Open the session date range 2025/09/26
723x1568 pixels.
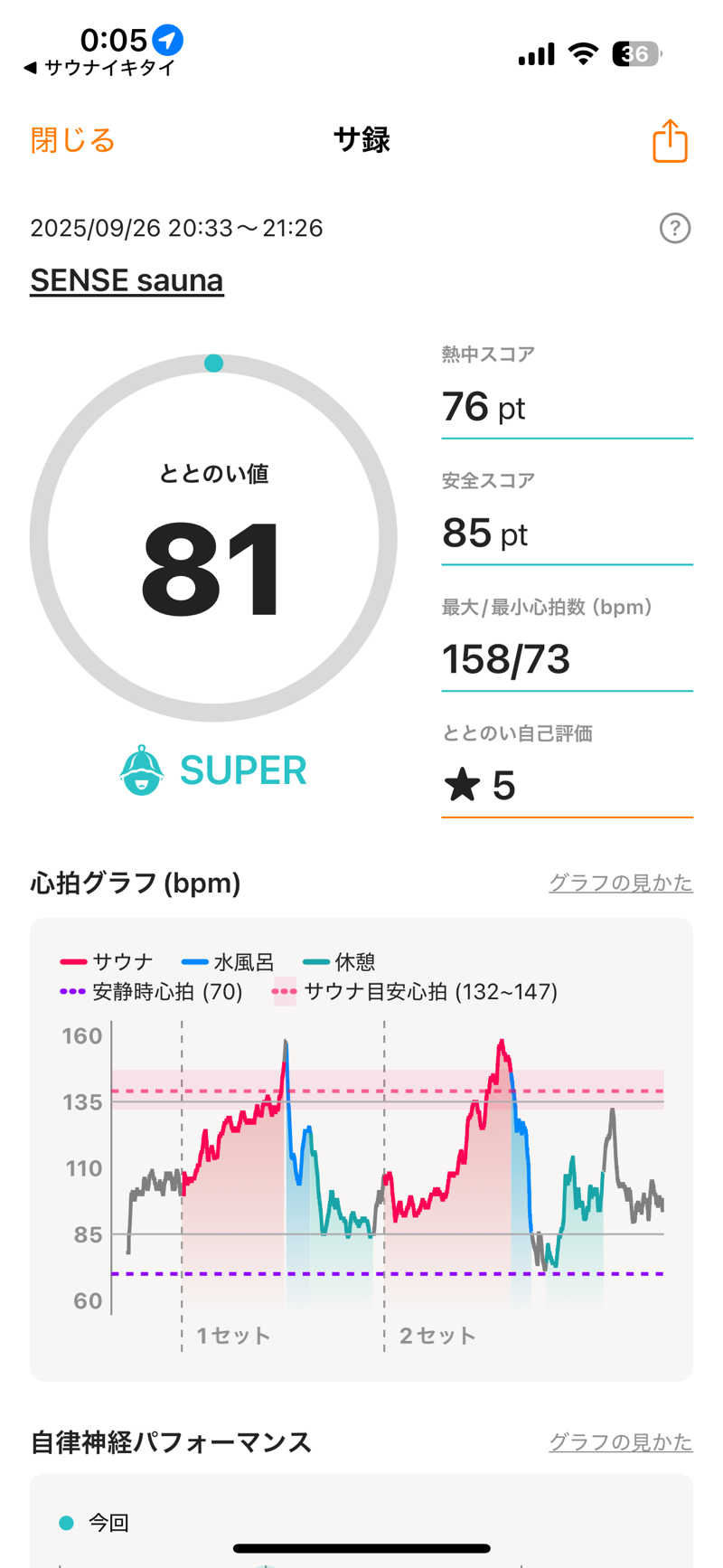pos(177,228)
